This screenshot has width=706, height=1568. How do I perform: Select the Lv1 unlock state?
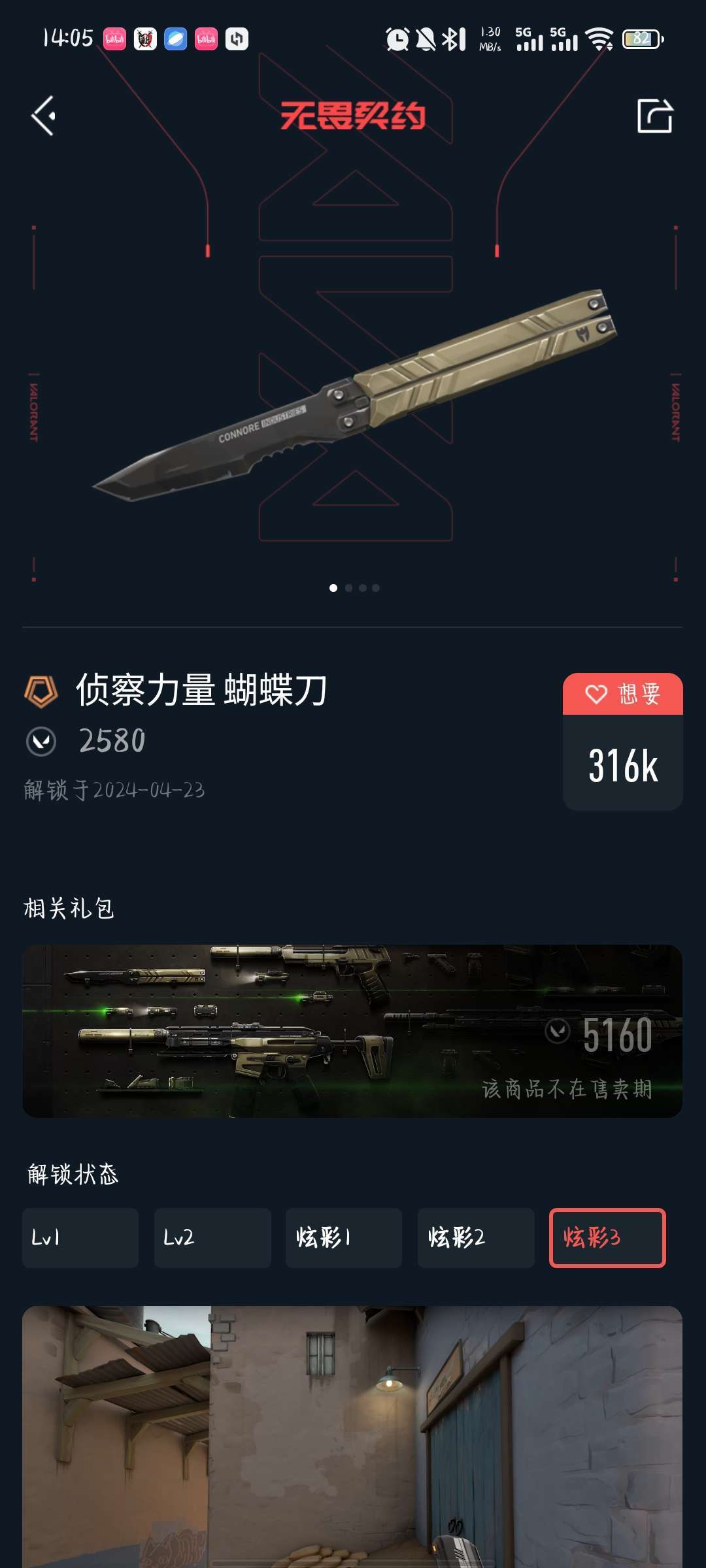[x=80, y=1237]
